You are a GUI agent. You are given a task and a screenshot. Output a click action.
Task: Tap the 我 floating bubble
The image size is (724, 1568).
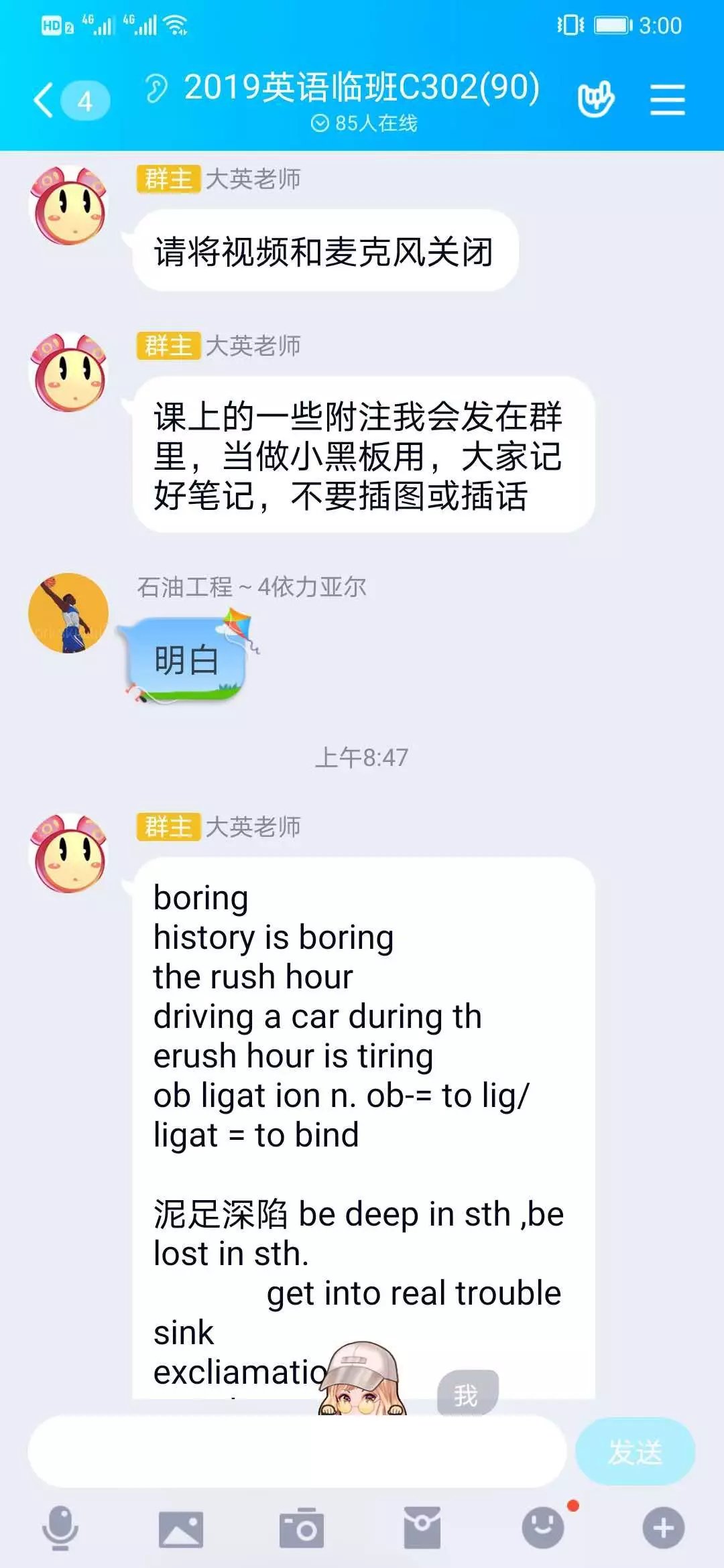[x=467, y=1394]
